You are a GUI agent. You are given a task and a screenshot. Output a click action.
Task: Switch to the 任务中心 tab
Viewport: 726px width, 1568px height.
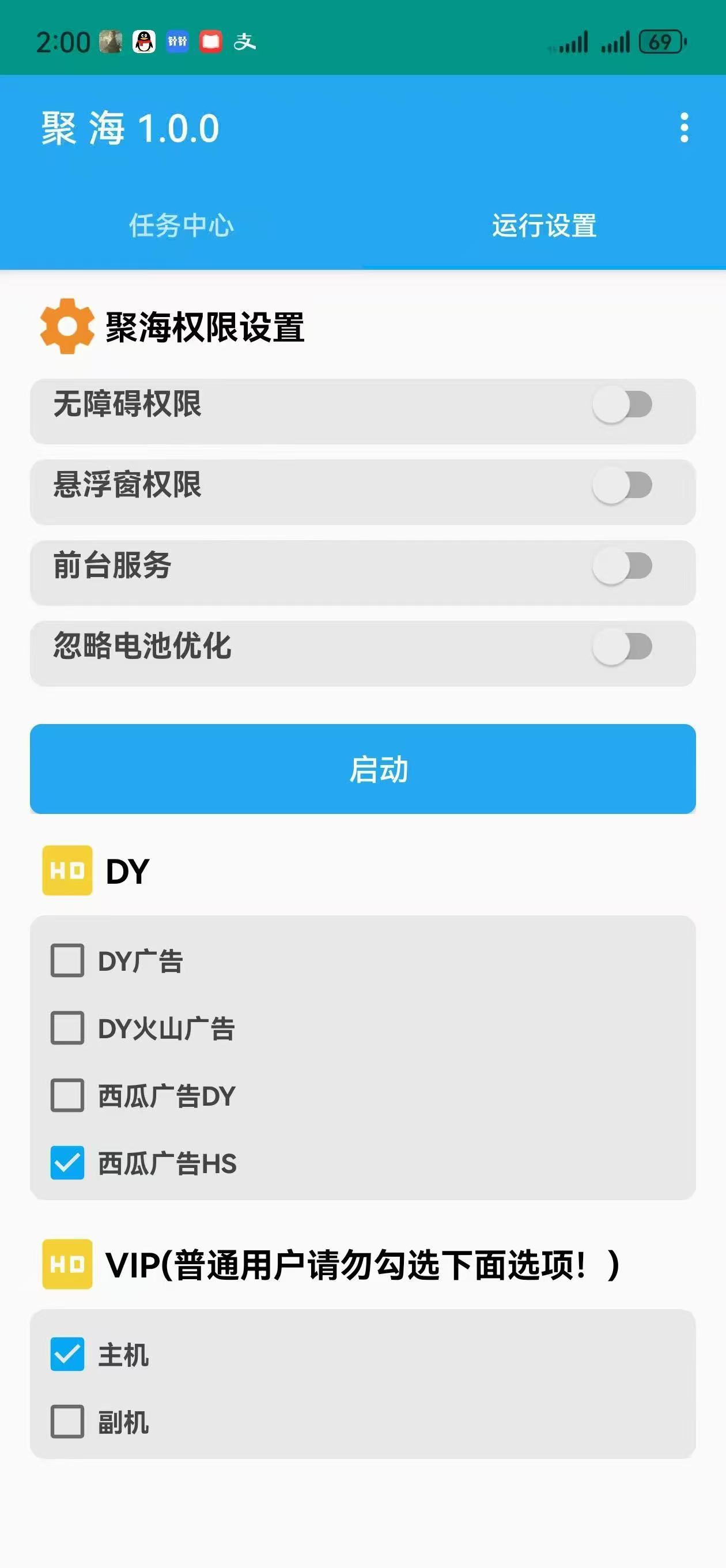click(x=181, y=225)
